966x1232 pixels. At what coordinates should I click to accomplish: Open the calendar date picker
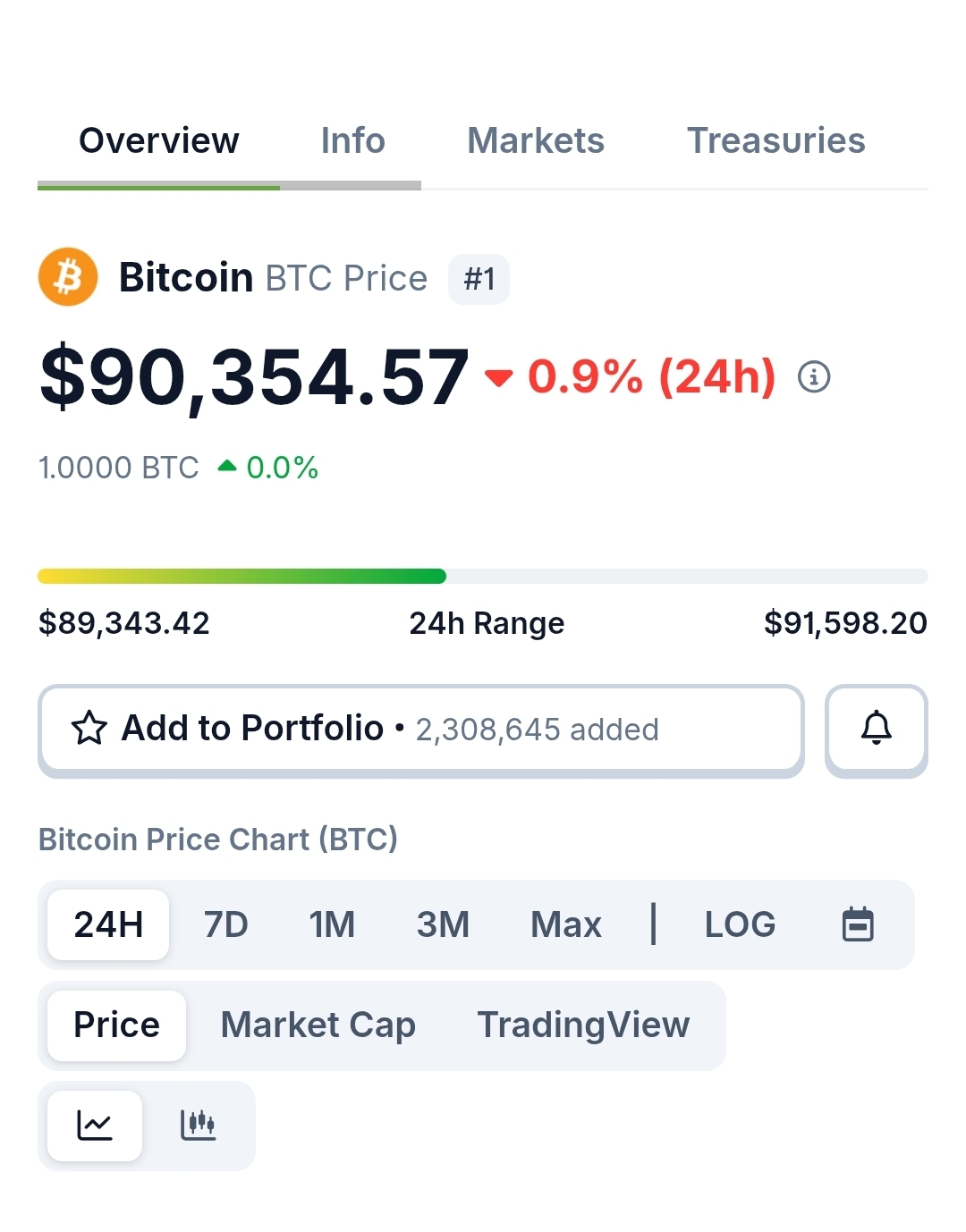click(x=858, y=924)
